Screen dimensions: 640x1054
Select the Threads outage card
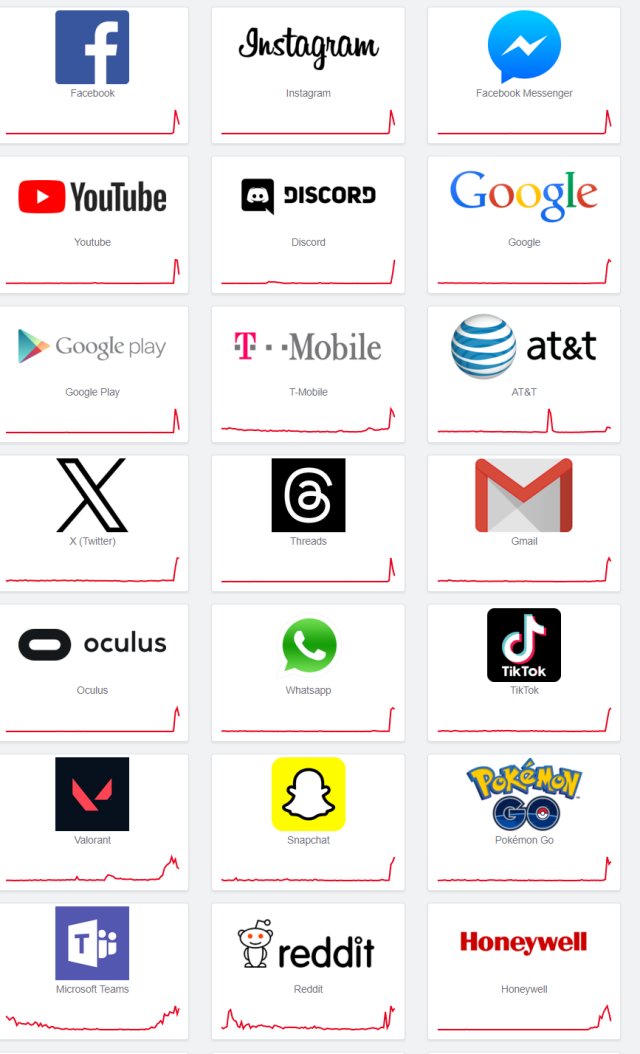click(308, 520)
